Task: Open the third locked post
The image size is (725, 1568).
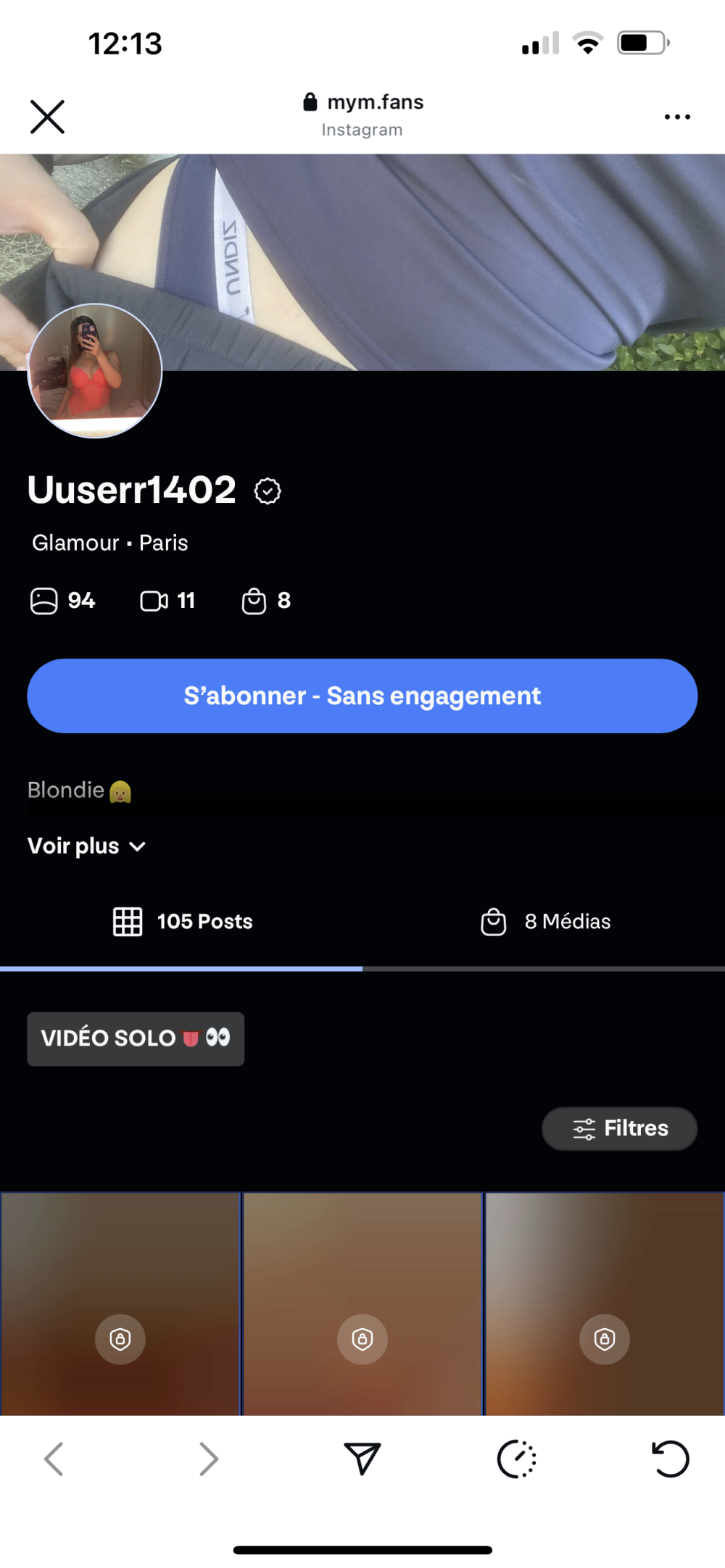Action: click(x=605, y=1304)
